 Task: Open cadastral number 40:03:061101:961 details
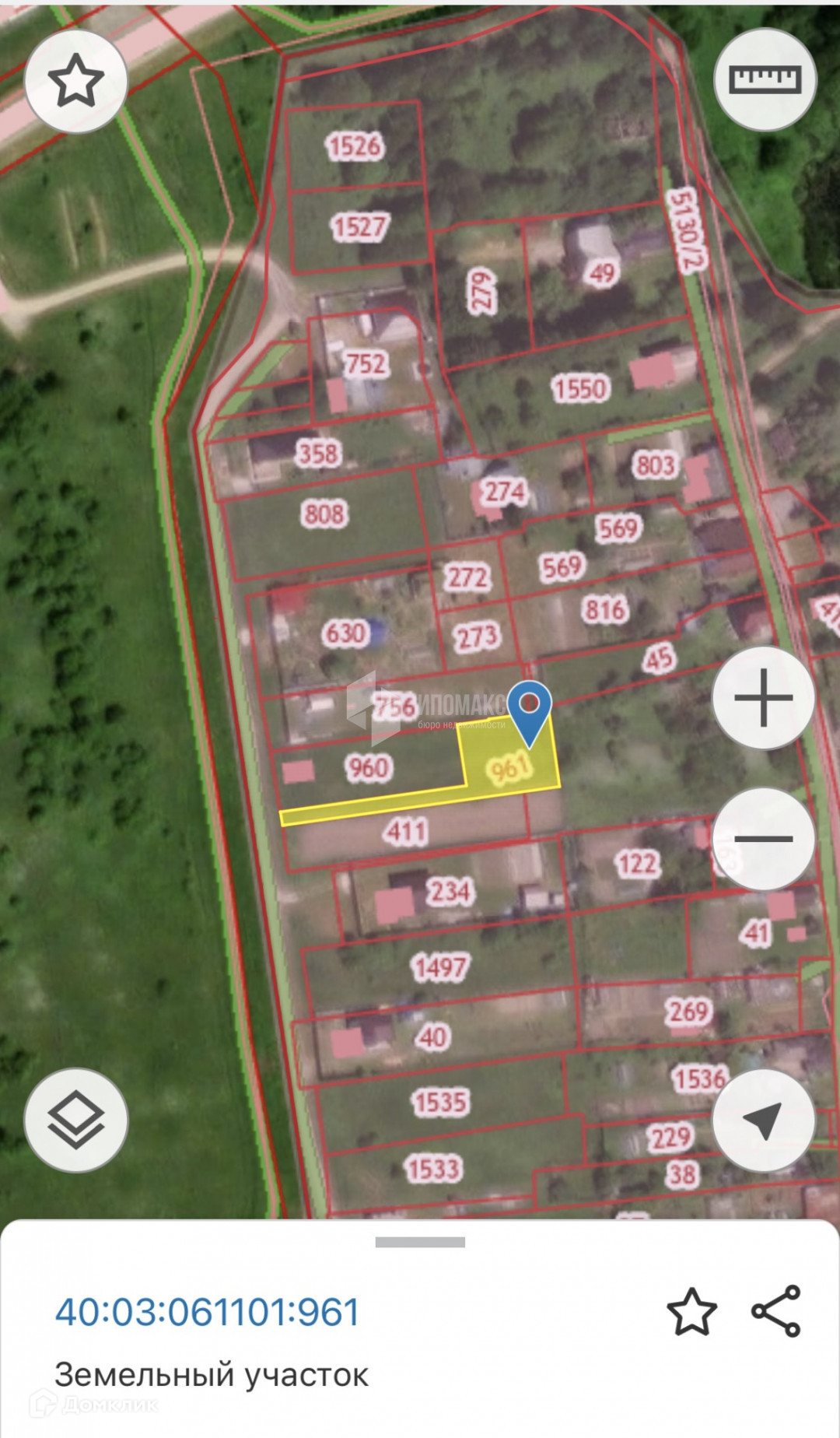pos(208,1312)
